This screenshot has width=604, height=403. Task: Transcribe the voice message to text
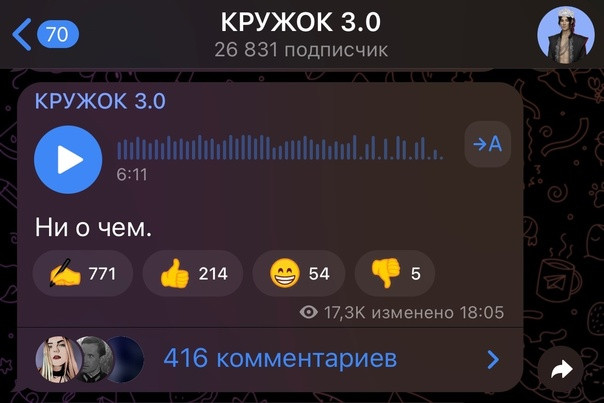tap(488, 145)
